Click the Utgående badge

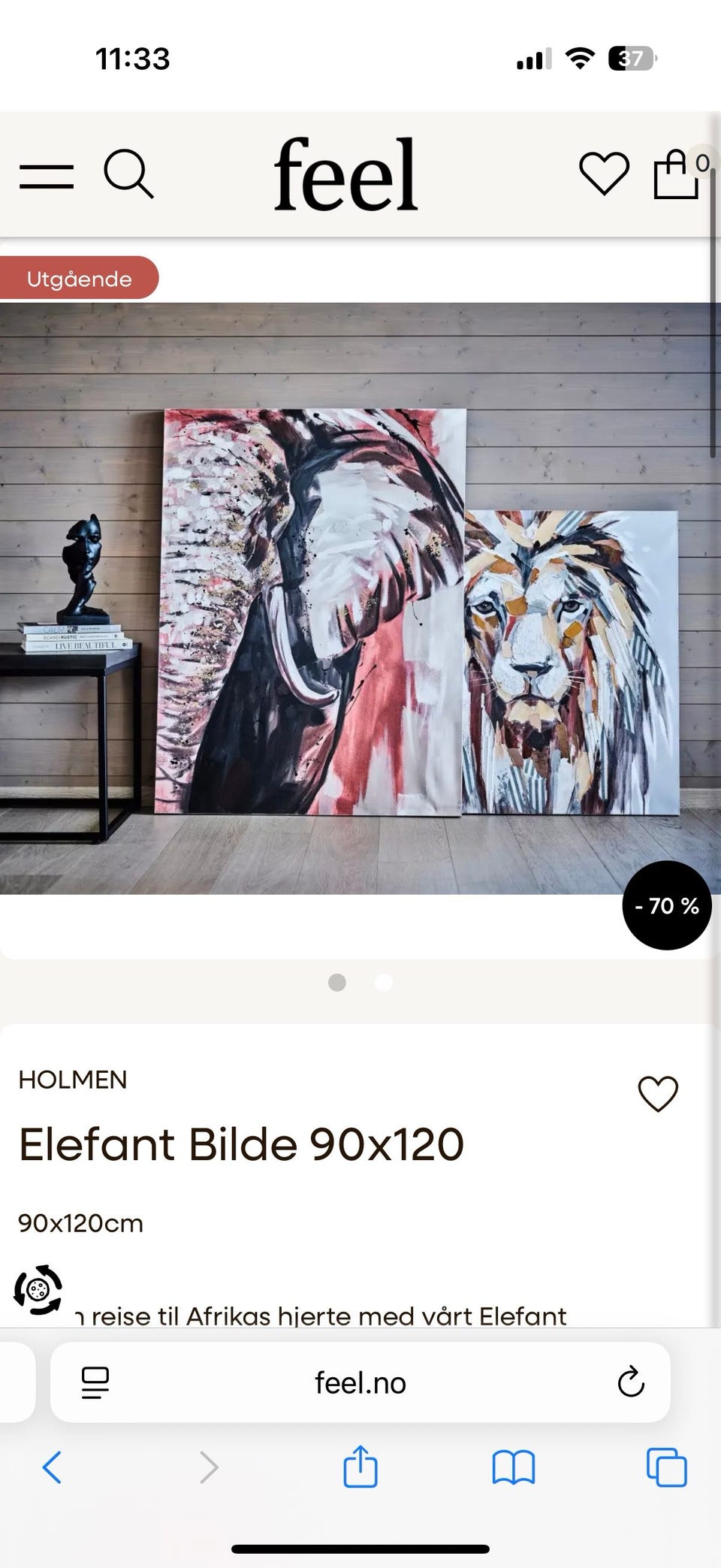pyautogui.click(x=79, y=279)
